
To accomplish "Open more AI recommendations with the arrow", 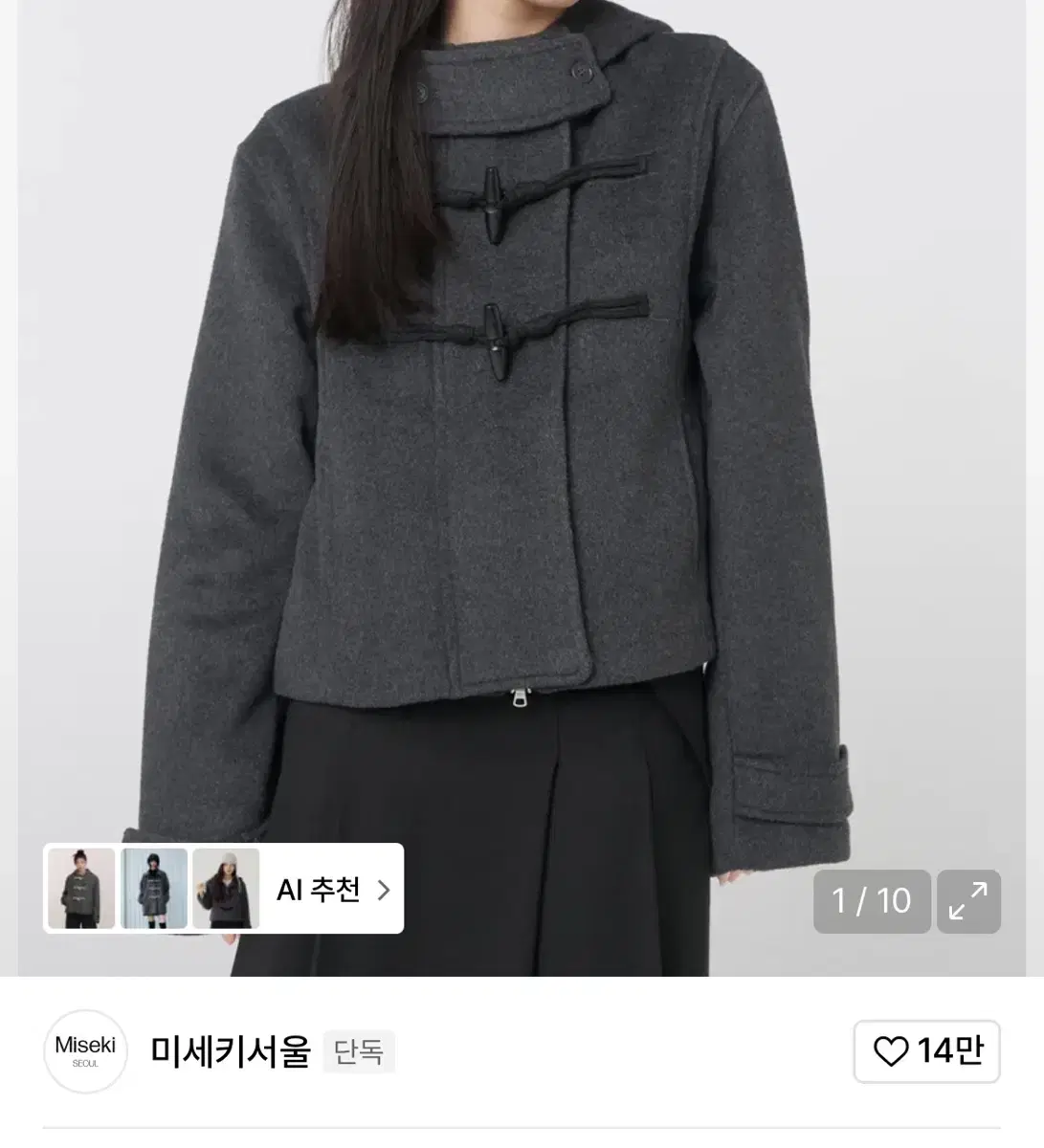I will pyautogui.click(x=382, y=889).
